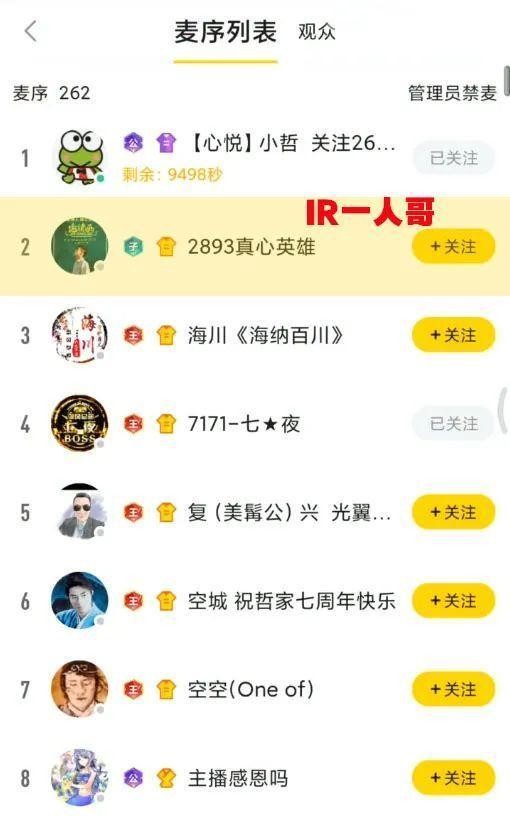Tap 管理员禁麦 option

click(452, 93)
